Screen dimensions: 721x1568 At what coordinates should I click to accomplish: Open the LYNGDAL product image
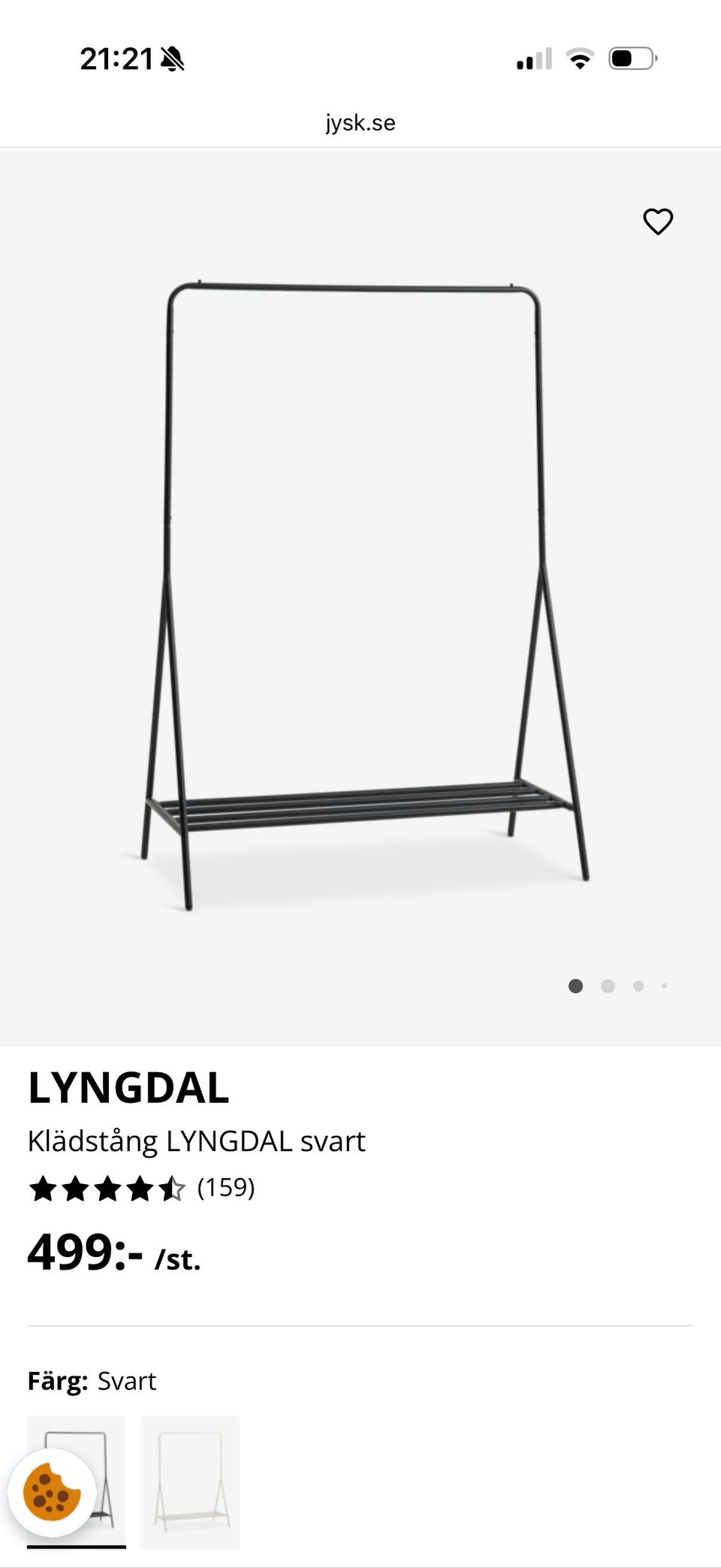click(x=360, y=594)
